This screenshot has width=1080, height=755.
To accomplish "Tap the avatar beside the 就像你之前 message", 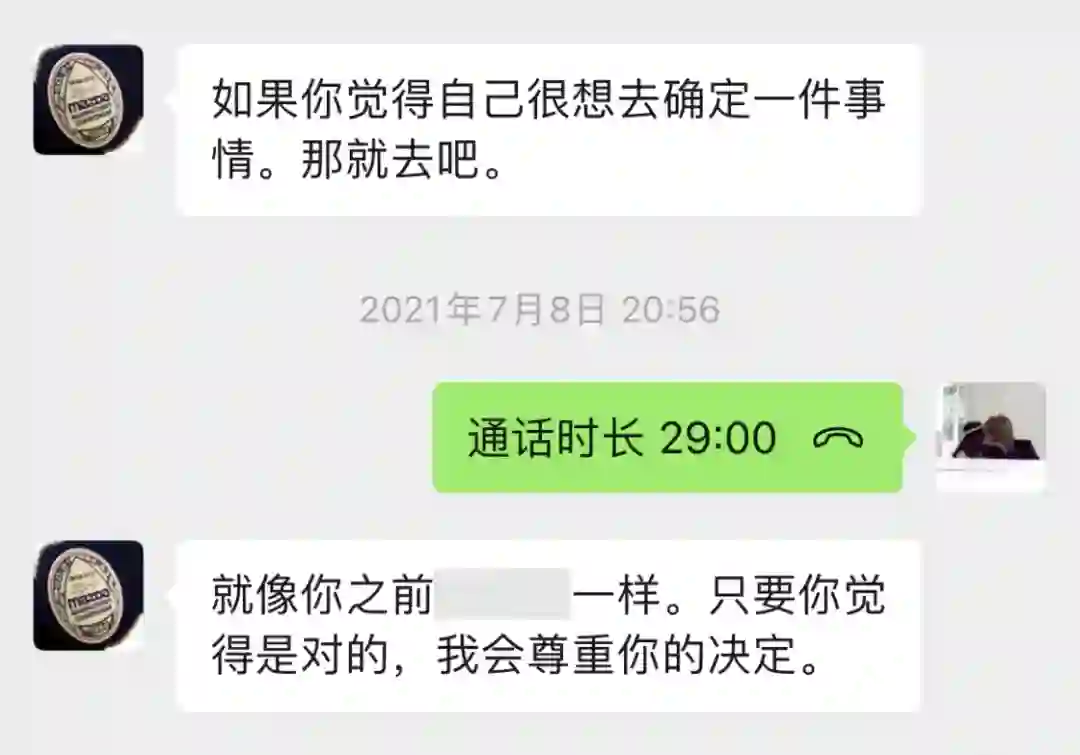I will tap(88, 596).
